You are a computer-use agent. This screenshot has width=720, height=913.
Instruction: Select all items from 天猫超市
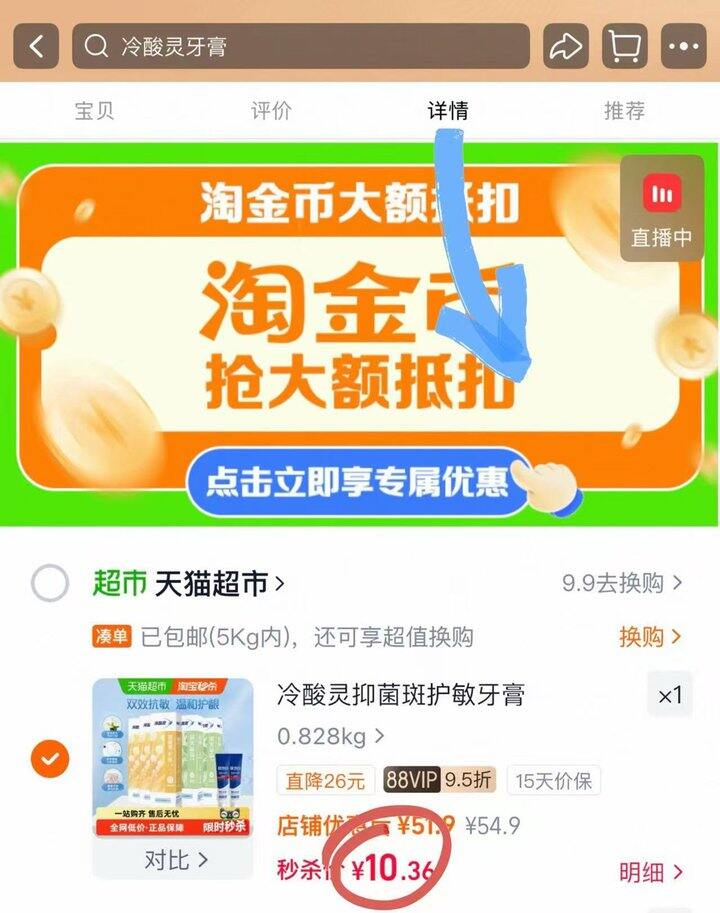pos(50,583)
